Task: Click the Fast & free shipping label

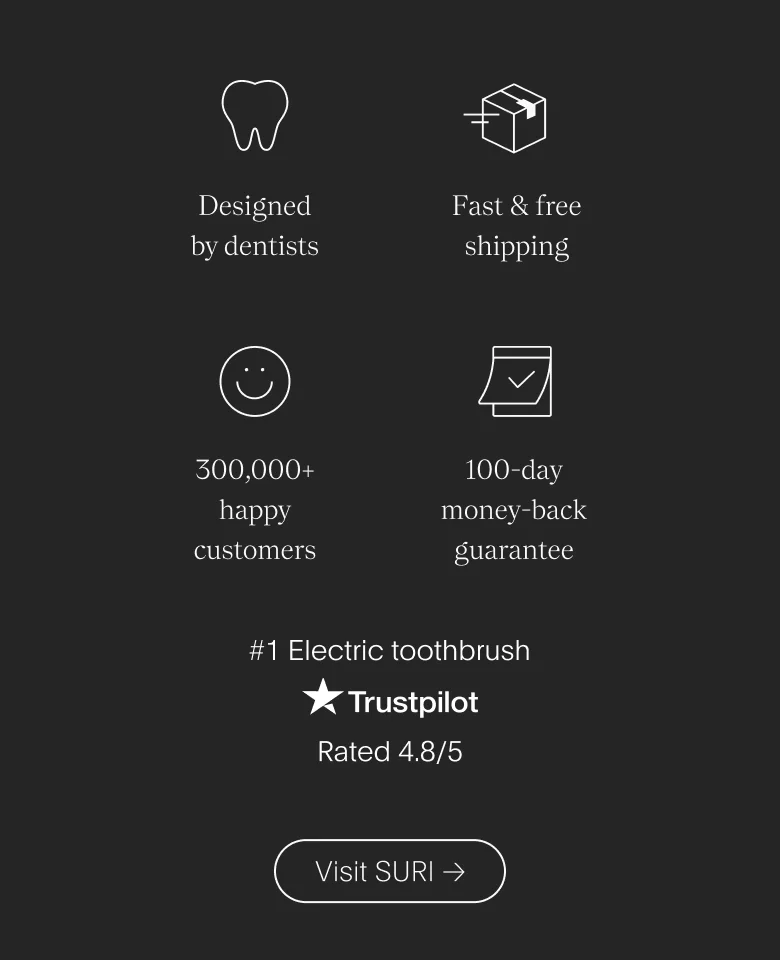Action: (x=516, y=226)
